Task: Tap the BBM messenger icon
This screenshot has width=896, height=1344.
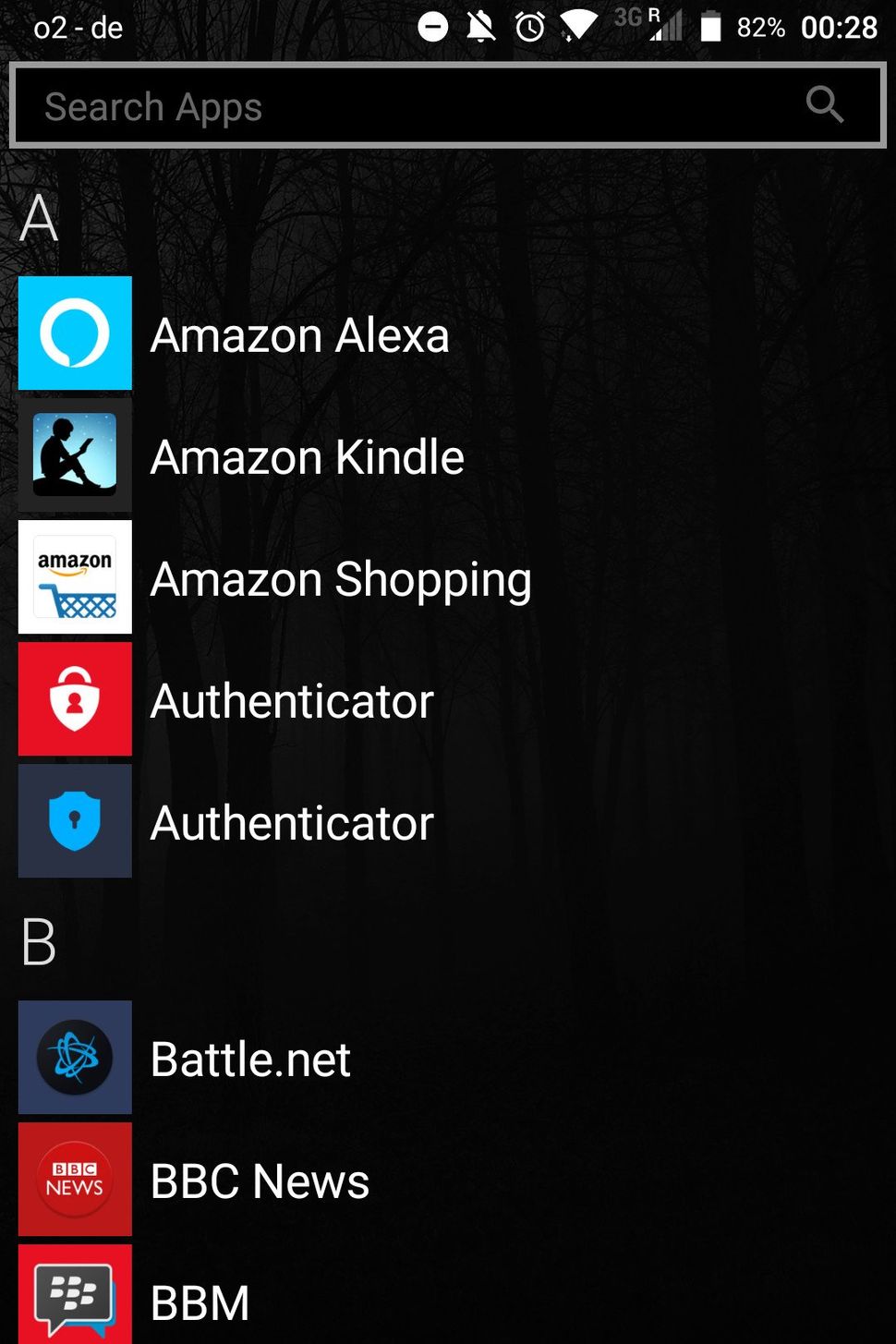Action: click(75, 1297)
